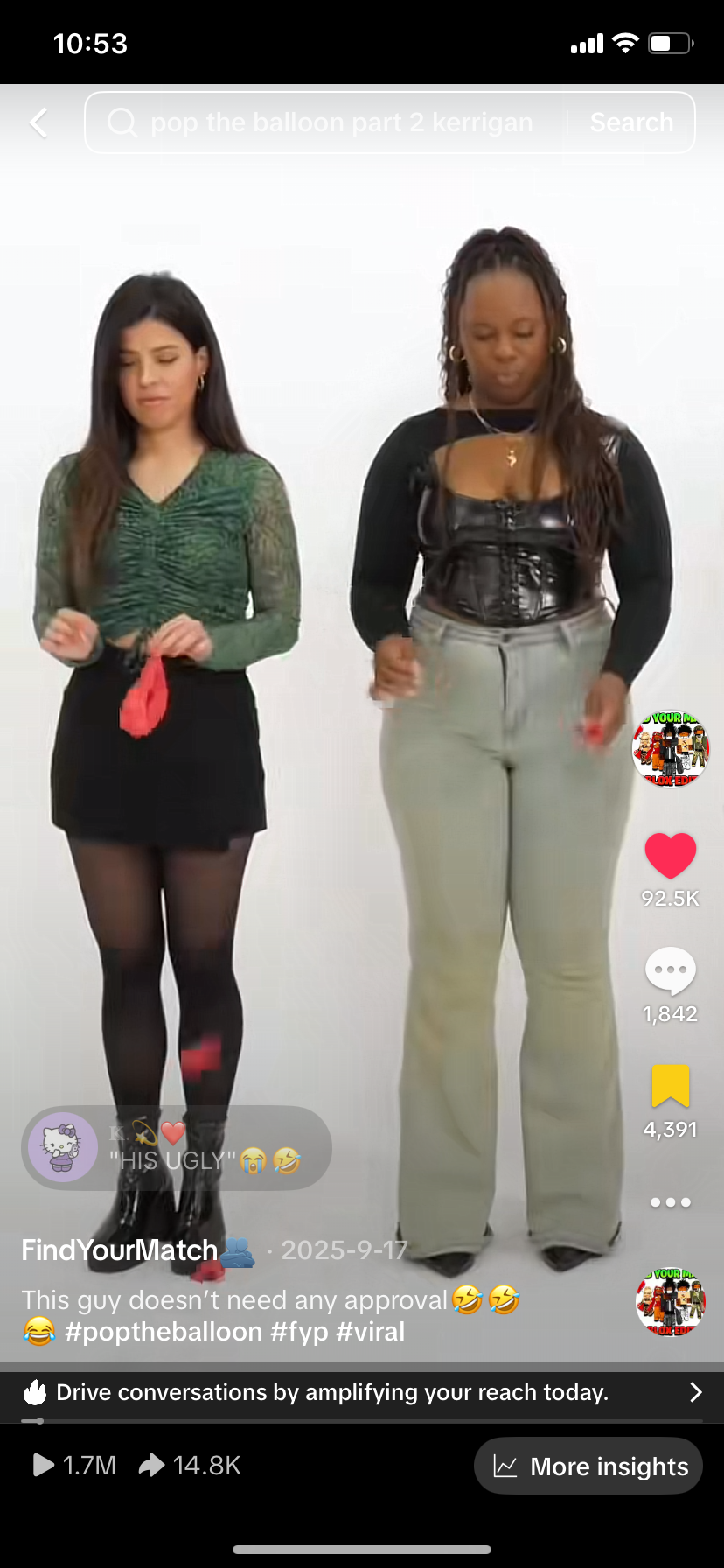The image size is (724, 1568).
Task: Open the creator's profile avatar above the heart
Action: pyautogui.click(x=671, y=748)
